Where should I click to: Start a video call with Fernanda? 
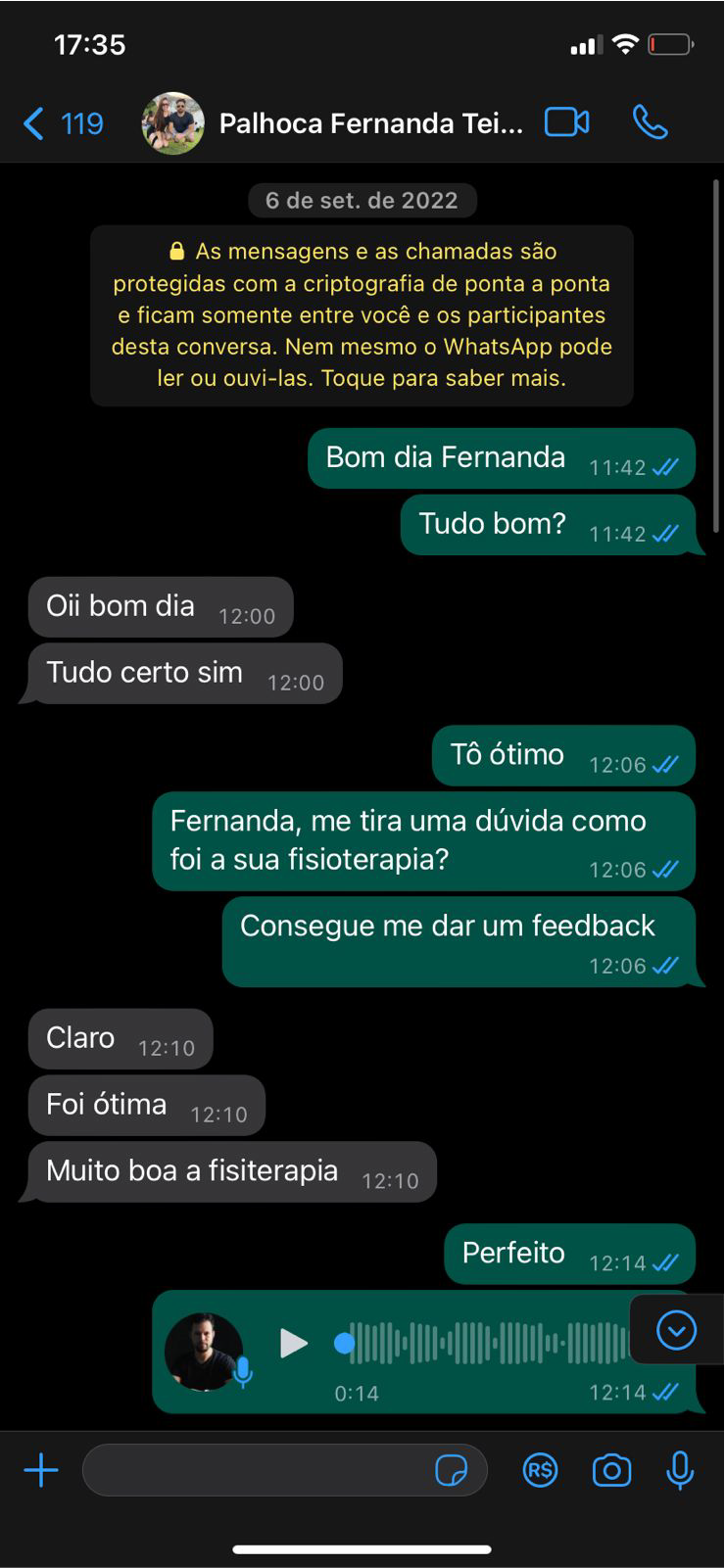click(x=566, y=122)
